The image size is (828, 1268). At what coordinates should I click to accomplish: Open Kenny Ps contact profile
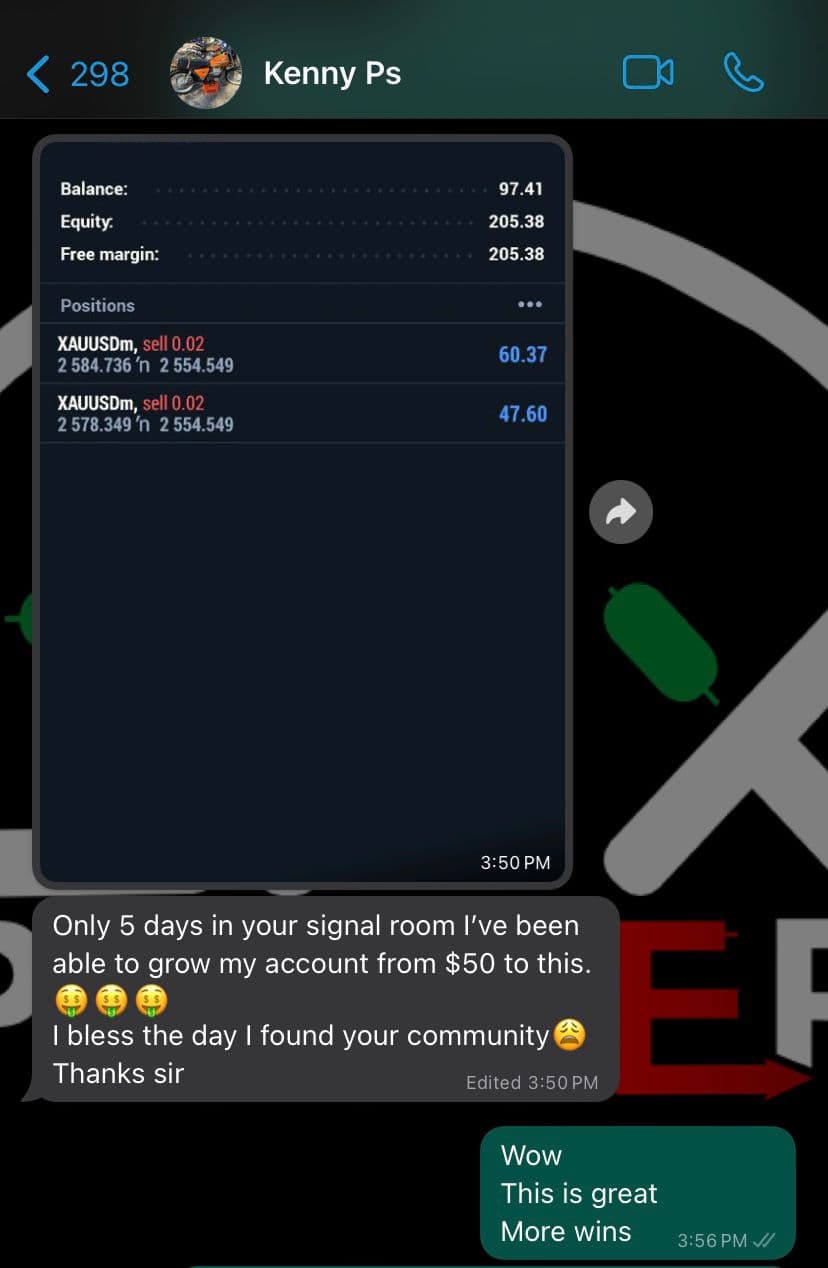click(331, 74)
